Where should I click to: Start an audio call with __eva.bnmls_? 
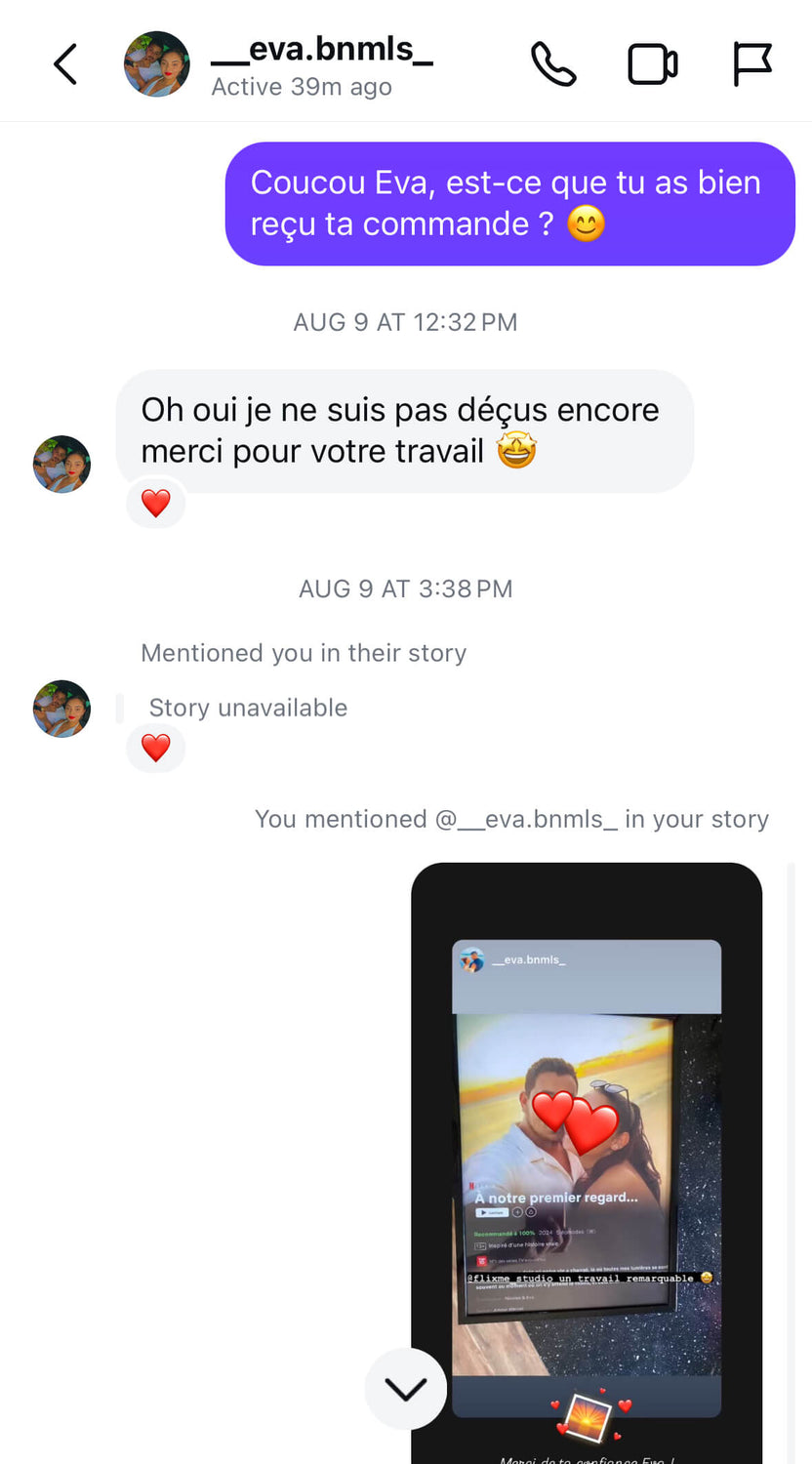553,64
